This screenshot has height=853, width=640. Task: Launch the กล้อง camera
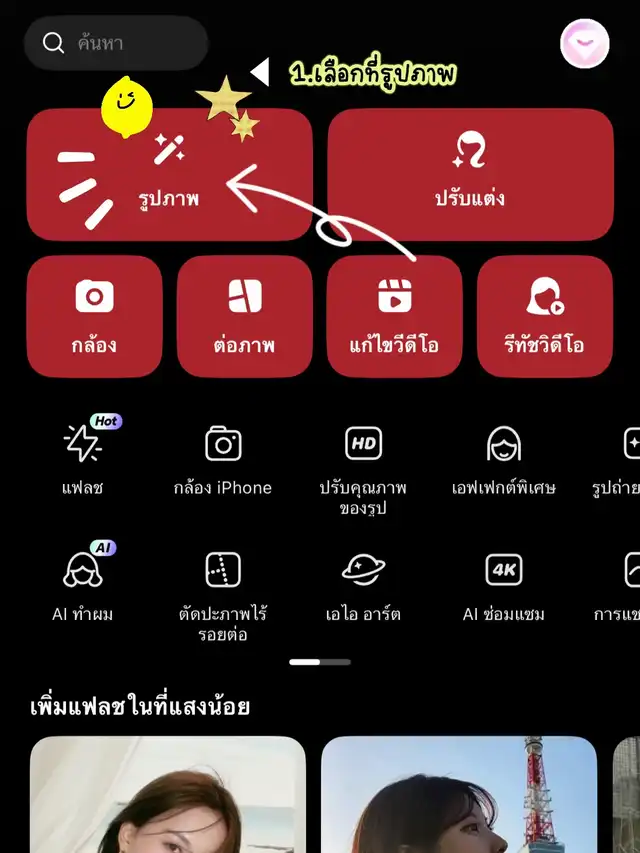coord(94,316)
